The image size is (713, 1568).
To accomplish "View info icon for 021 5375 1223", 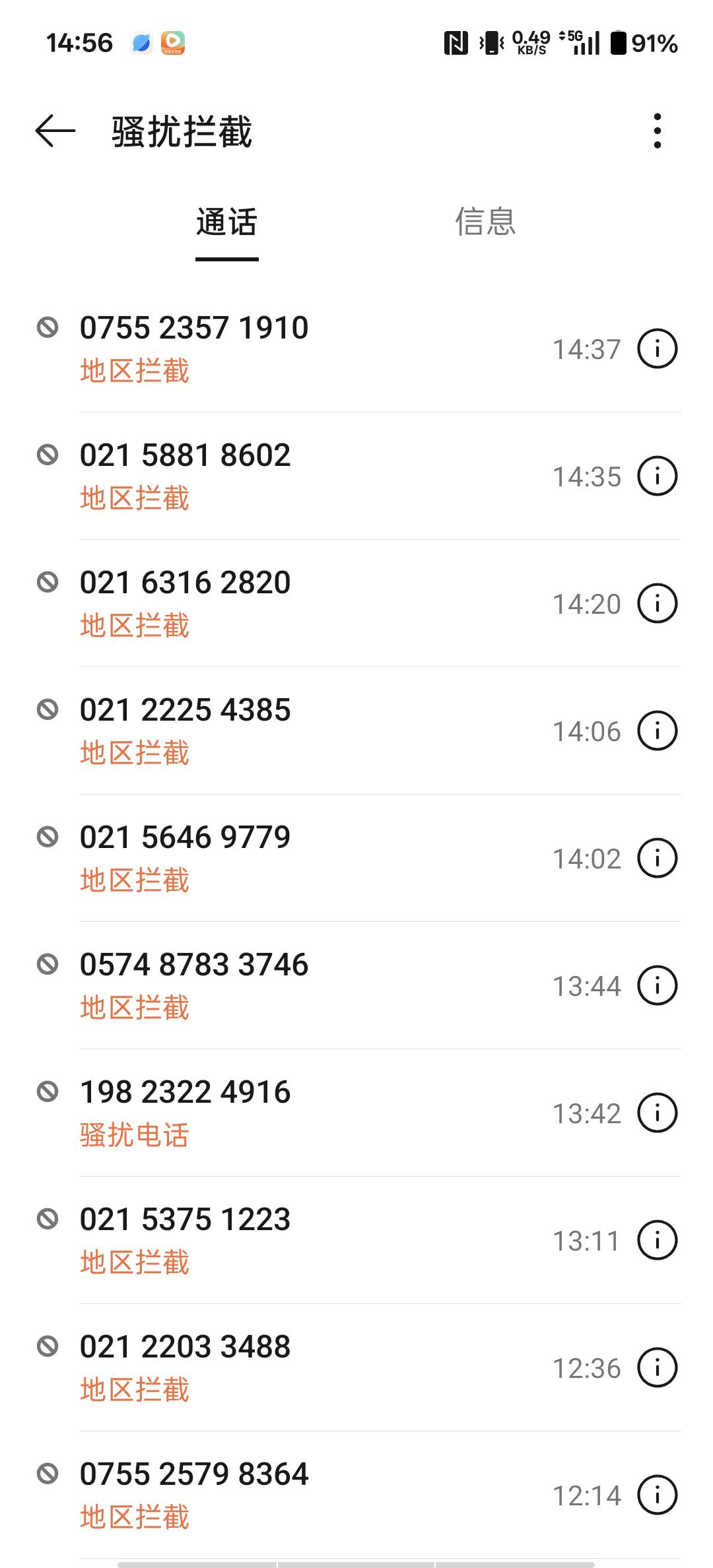I will (657, 1240).
